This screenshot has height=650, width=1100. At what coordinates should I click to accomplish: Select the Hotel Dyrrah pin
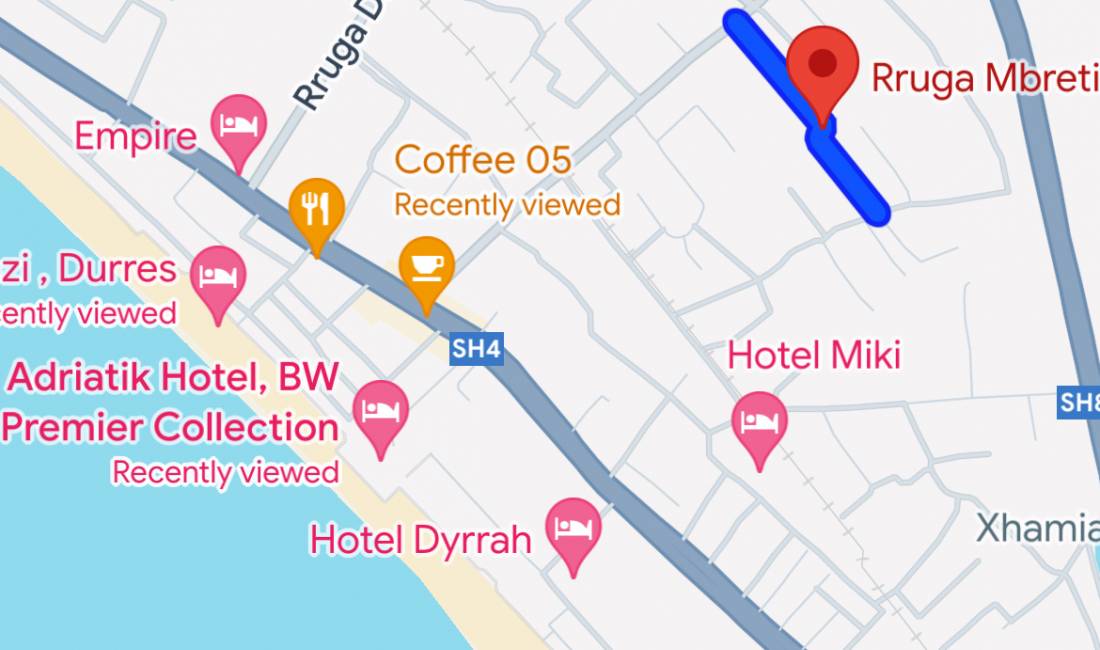573,529
